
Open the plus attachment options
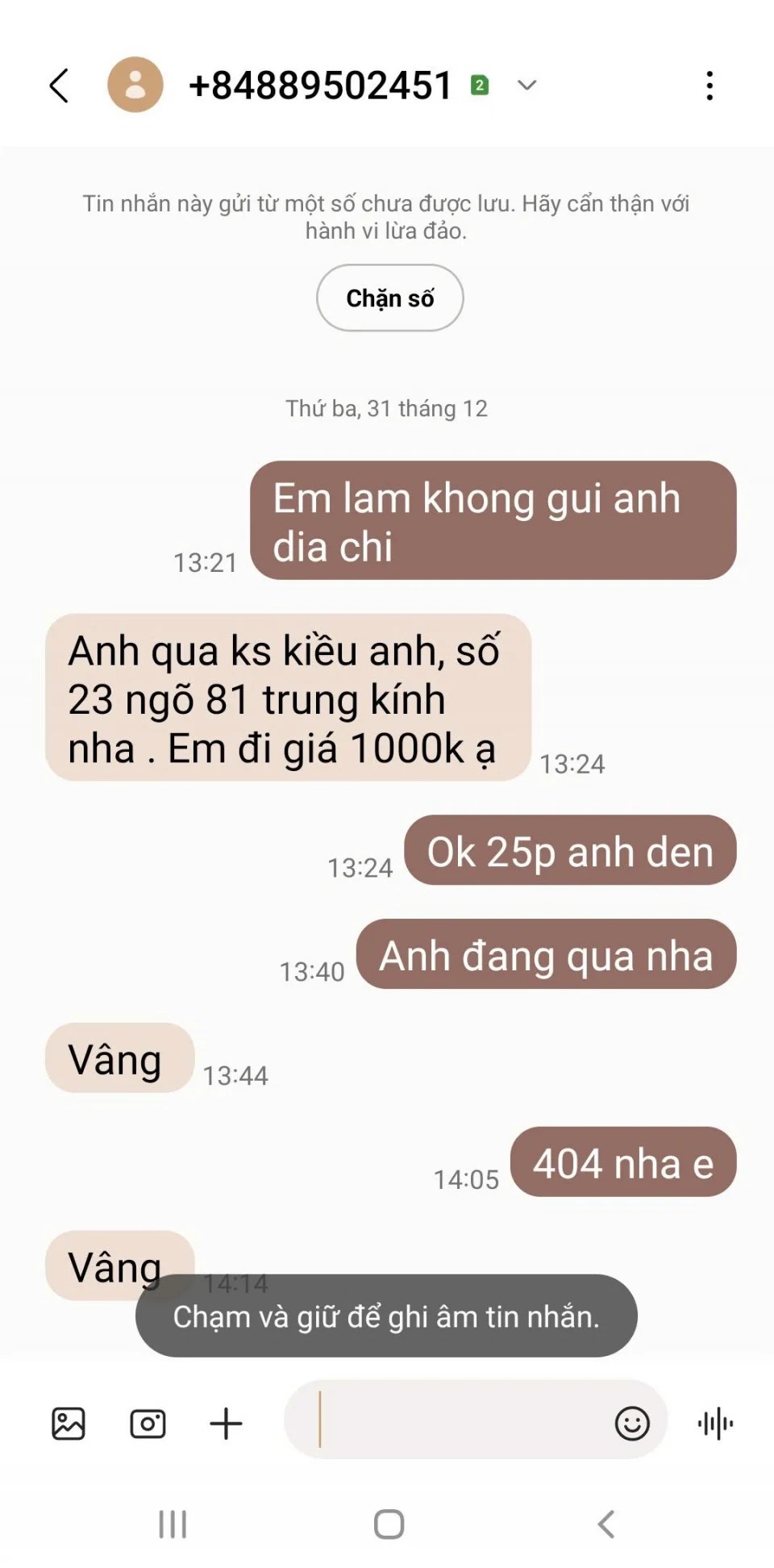tap(226, 1424)
